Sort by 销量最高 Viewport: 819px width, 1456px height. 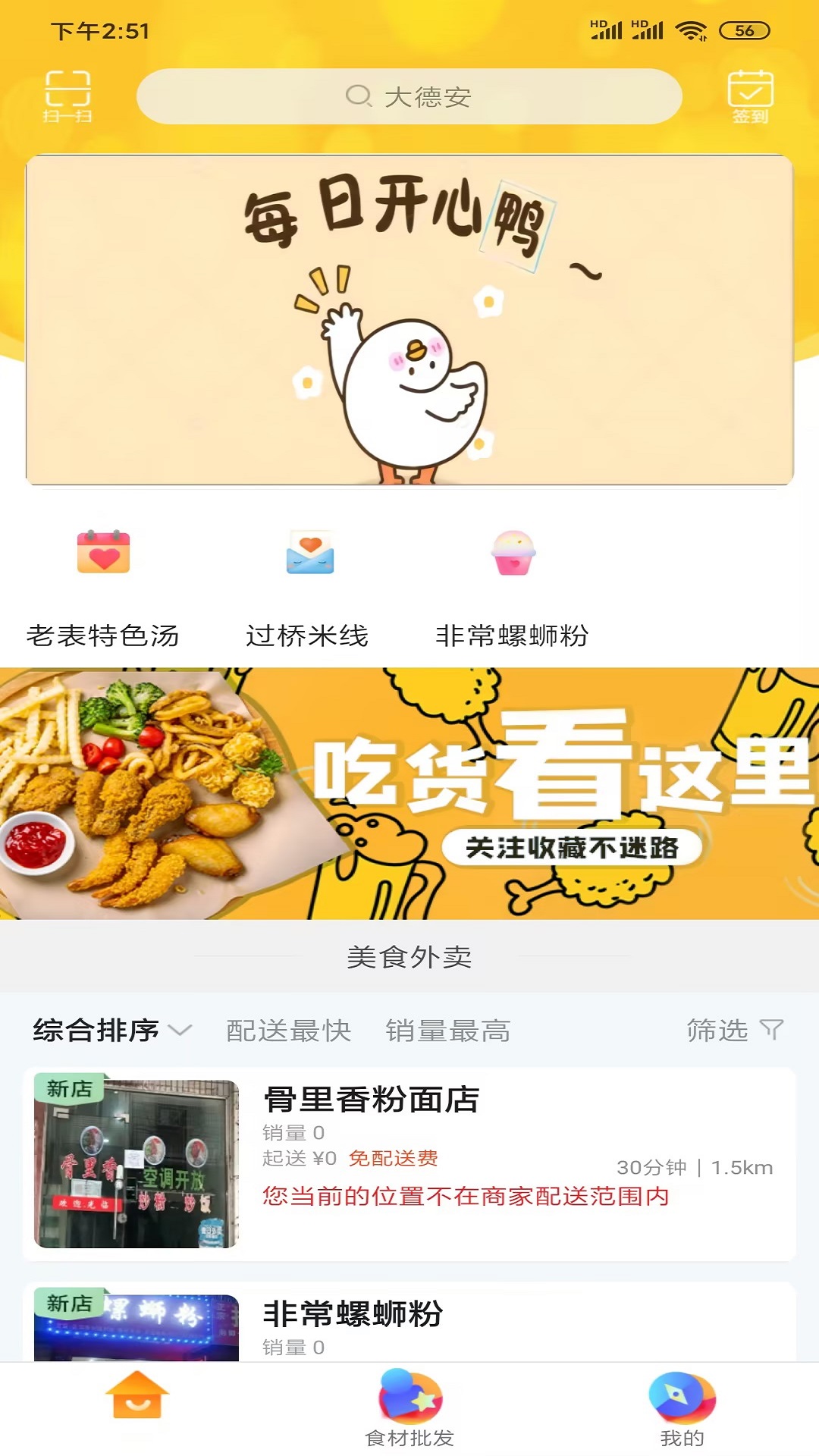point(448,1031)
